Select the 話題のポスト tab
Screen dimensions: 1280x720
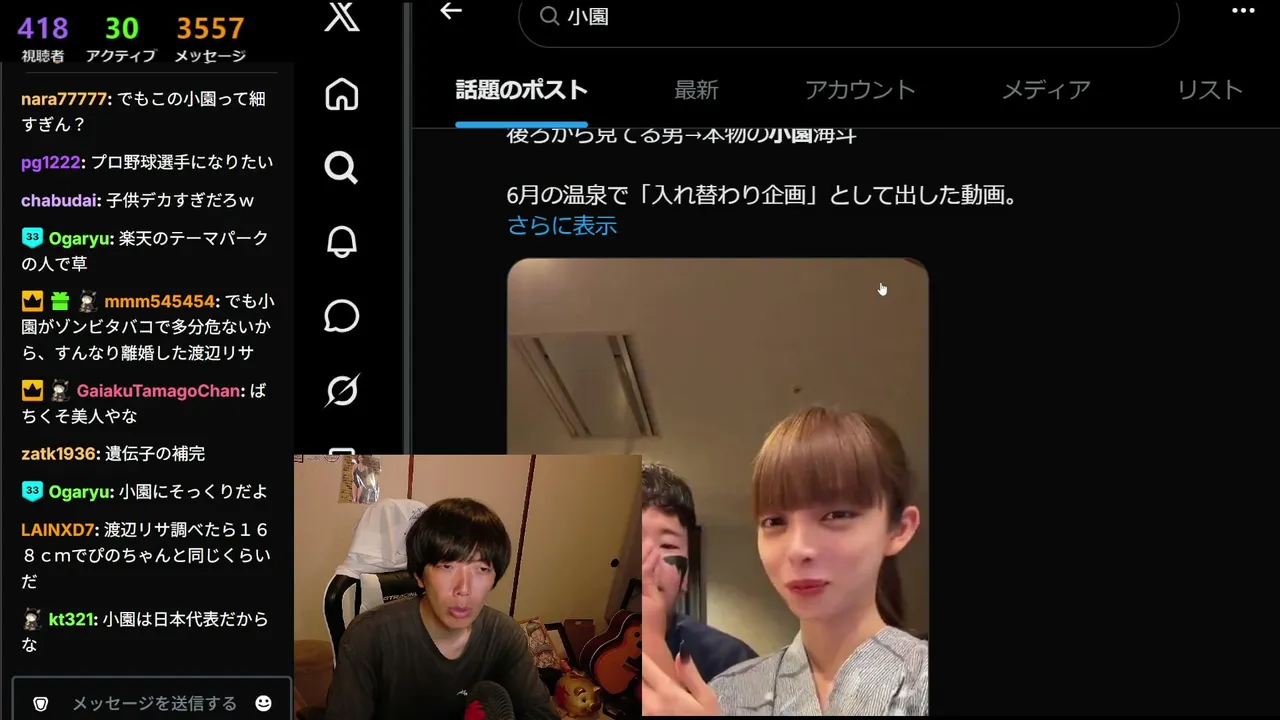tap(521, 90)
